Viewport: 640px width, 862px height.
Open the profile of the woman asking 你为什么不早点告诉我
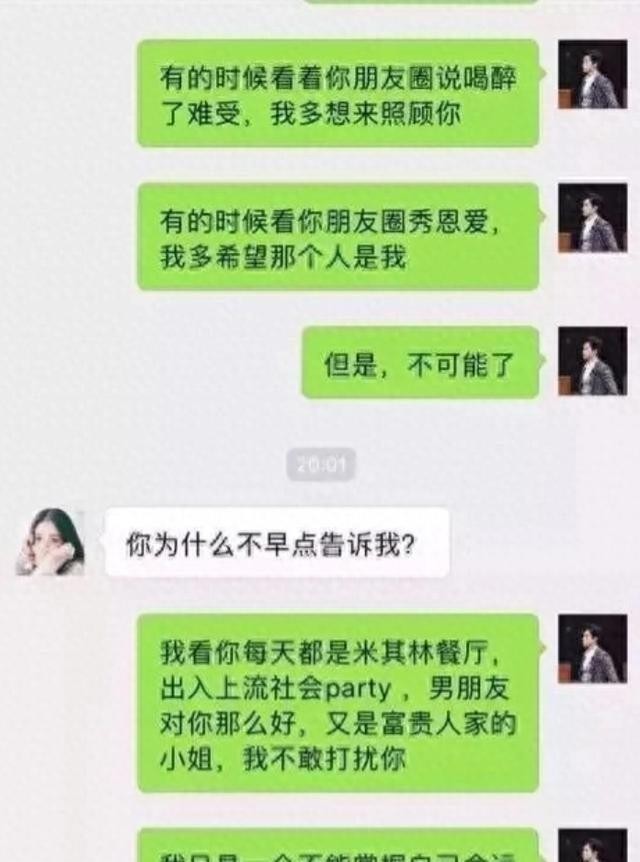(x=49, y=541)
